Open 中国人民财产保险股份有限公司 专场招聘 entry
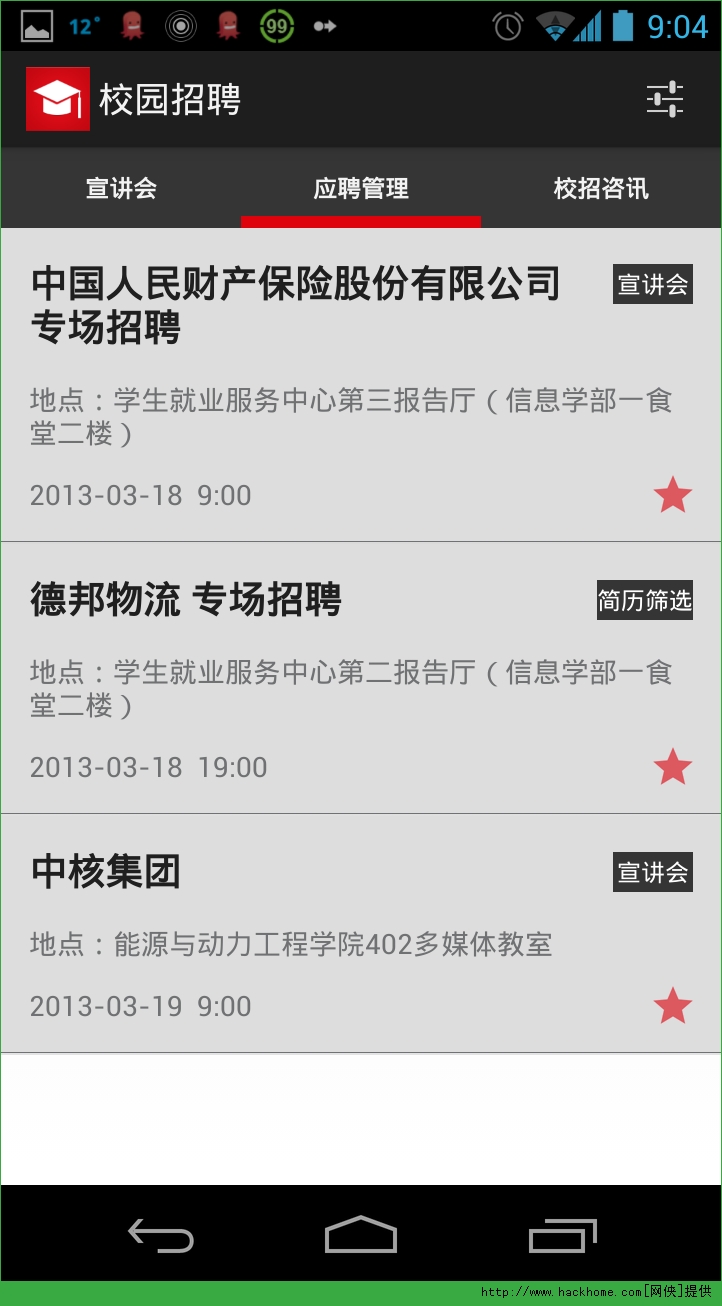The image size is (722, 1306). pos(296,305)
